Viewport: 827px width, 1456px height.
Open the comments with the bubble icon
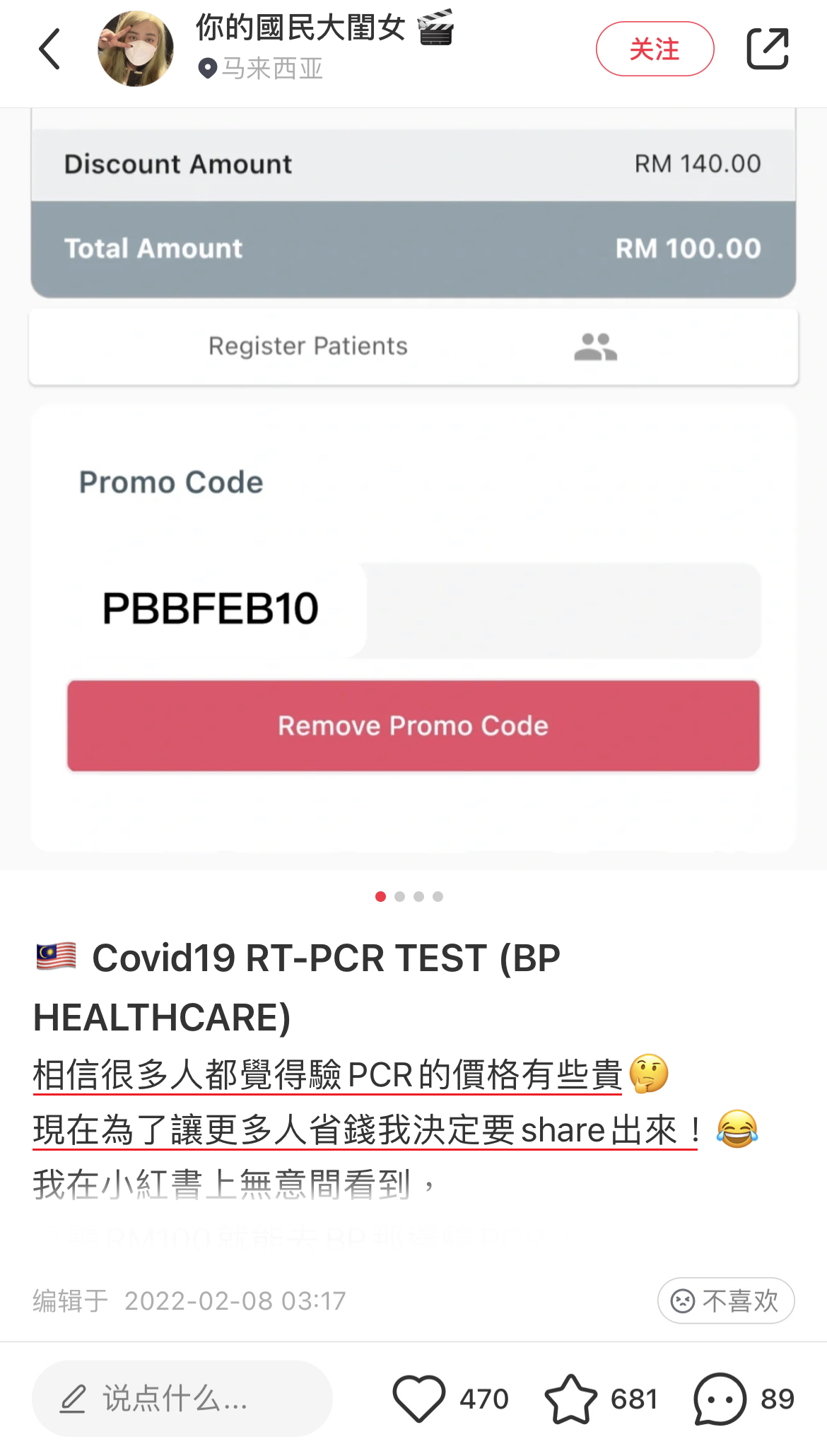click(x=720, y=1398)
